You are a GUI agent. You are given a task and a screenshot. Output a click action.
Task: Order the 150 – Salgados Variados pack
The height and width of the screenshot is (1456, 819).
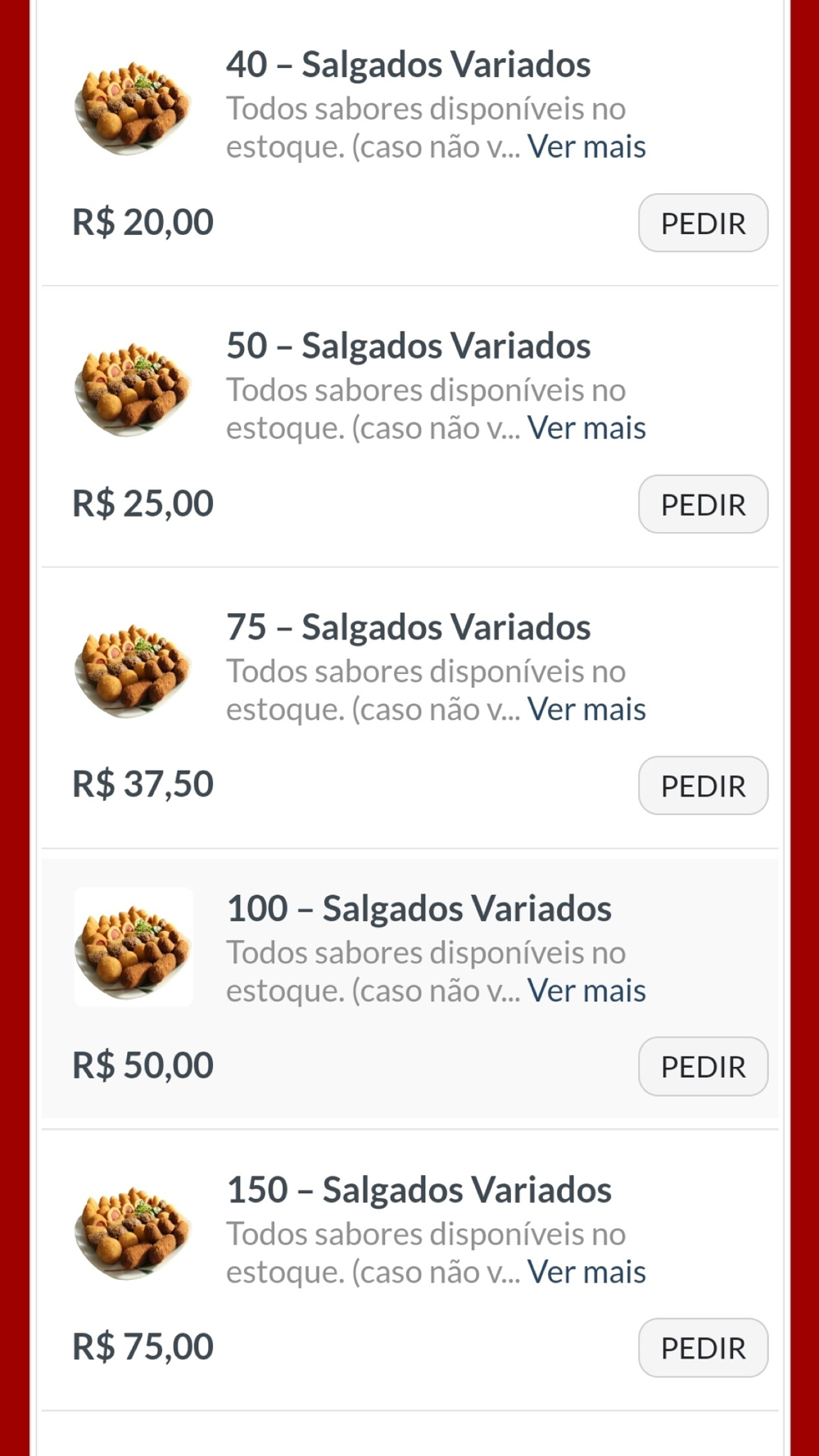[703, 1348]
